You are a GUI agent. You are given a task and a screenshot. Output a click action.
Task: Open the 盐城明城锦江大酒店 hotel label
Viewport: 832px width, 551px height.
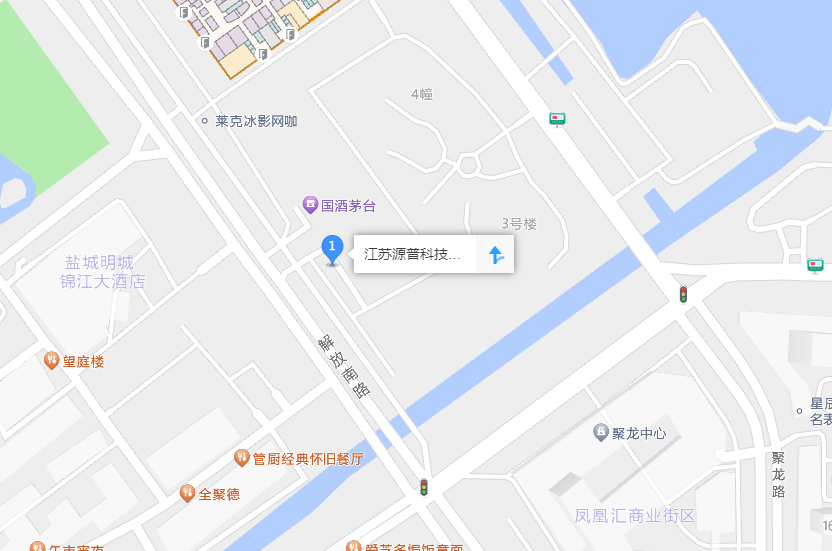tap(103, 272)
